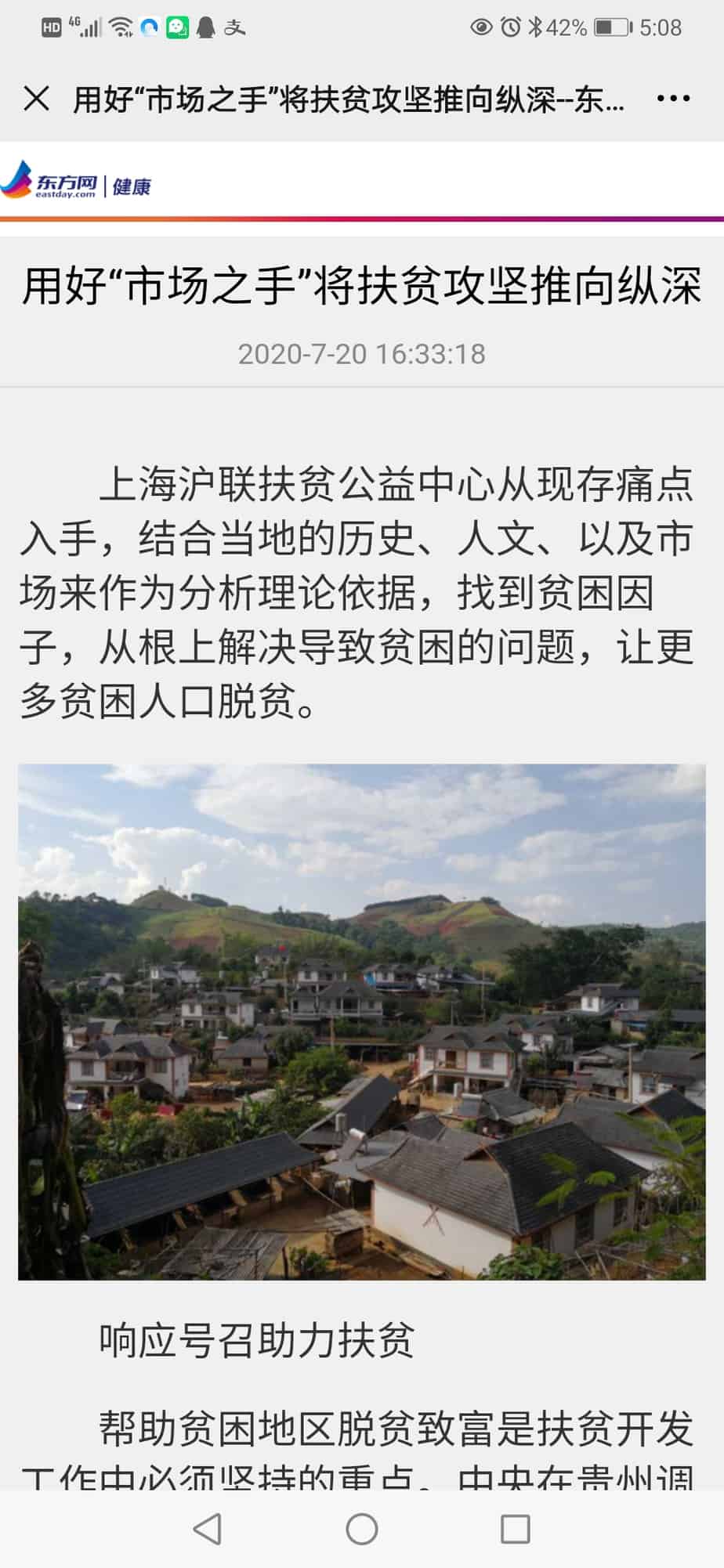The width and height of the screenshot is (724, 1568).
Task: Go back with the system back button
Action: pyautogui.click(x=208, y=1529)
